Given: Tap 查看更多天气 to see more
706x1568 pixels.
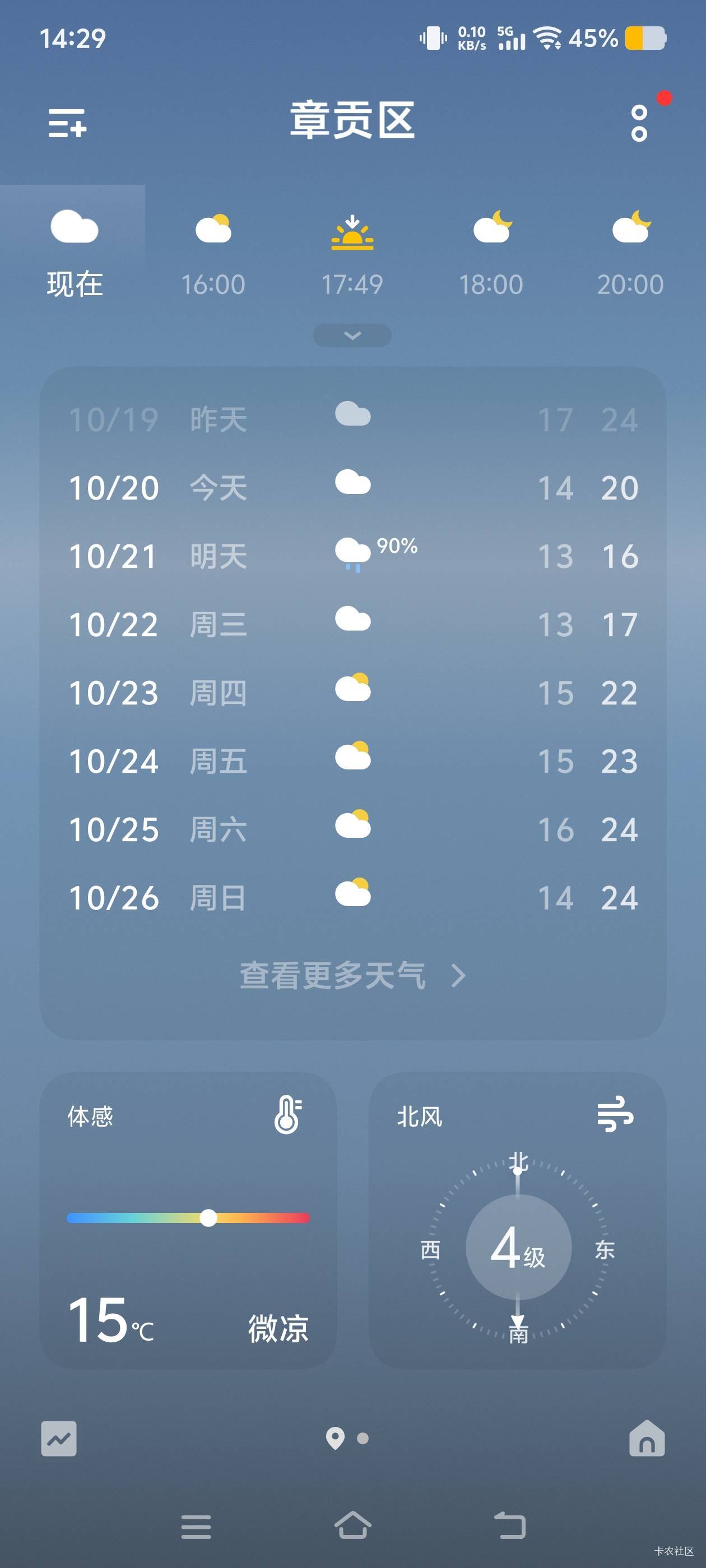Looking at the screenshot, I should 352,976.
